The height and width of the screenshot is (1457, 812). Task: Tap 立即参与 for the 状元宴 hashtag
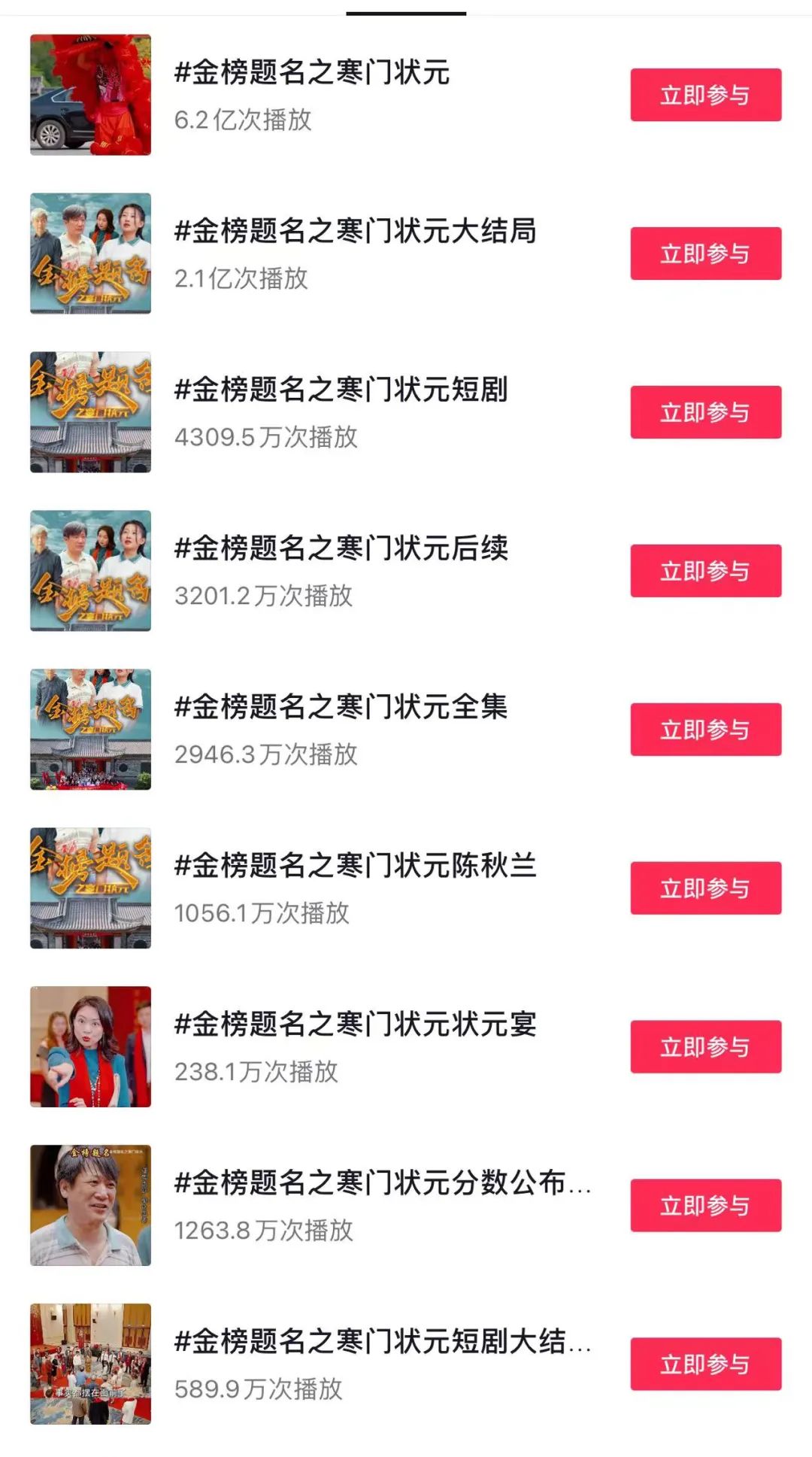pyautogui.click(x=705, y=1047)
